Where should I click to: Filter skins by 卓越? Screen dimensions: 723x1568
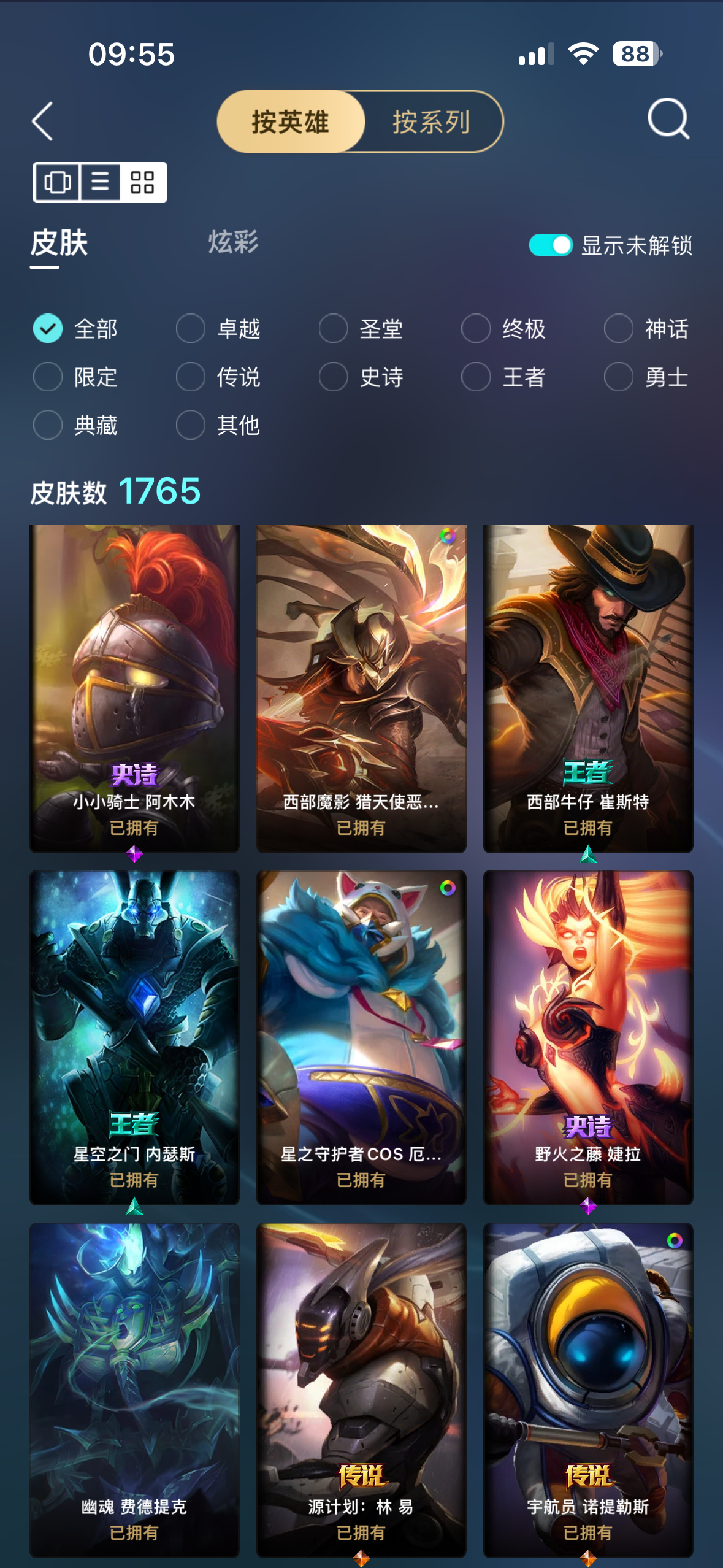tap(218, 329)
